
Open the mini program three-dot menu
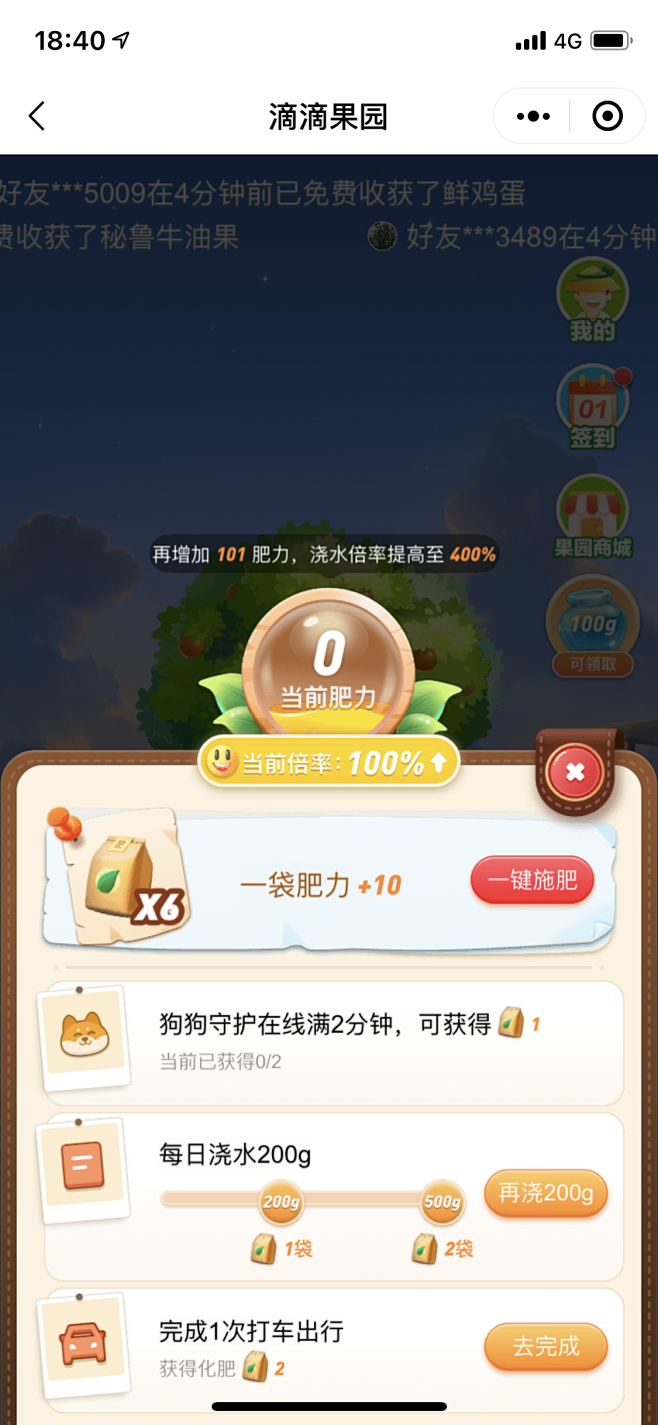click(533, 117)
